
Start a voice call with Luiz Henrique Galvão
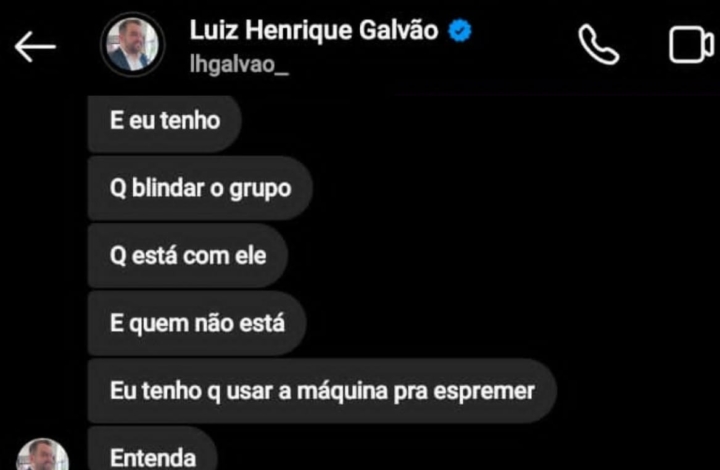coord(598,45)
